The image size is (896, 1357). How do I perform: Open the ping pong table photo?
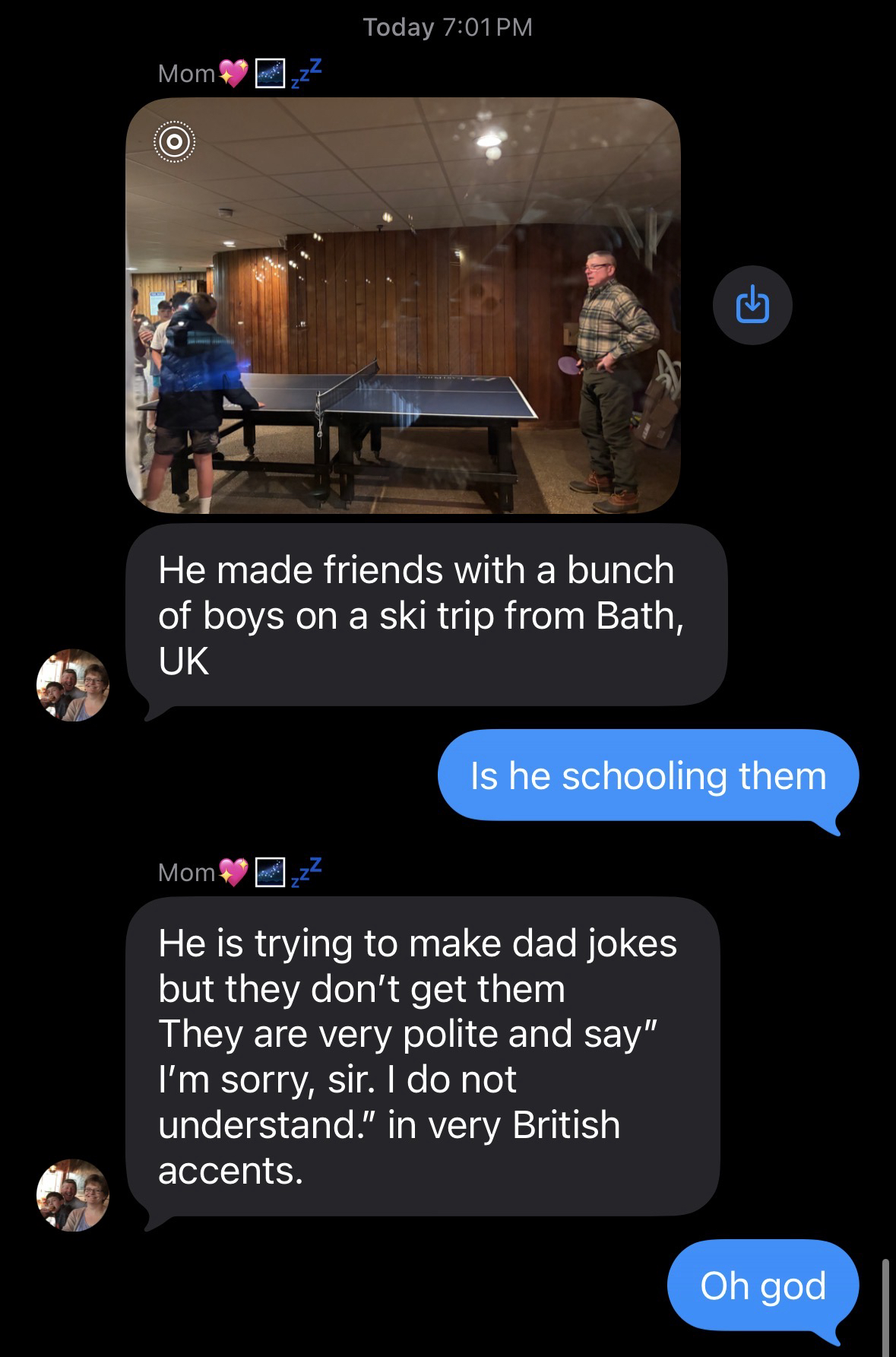pyautogui.click(x=403, y=306)
